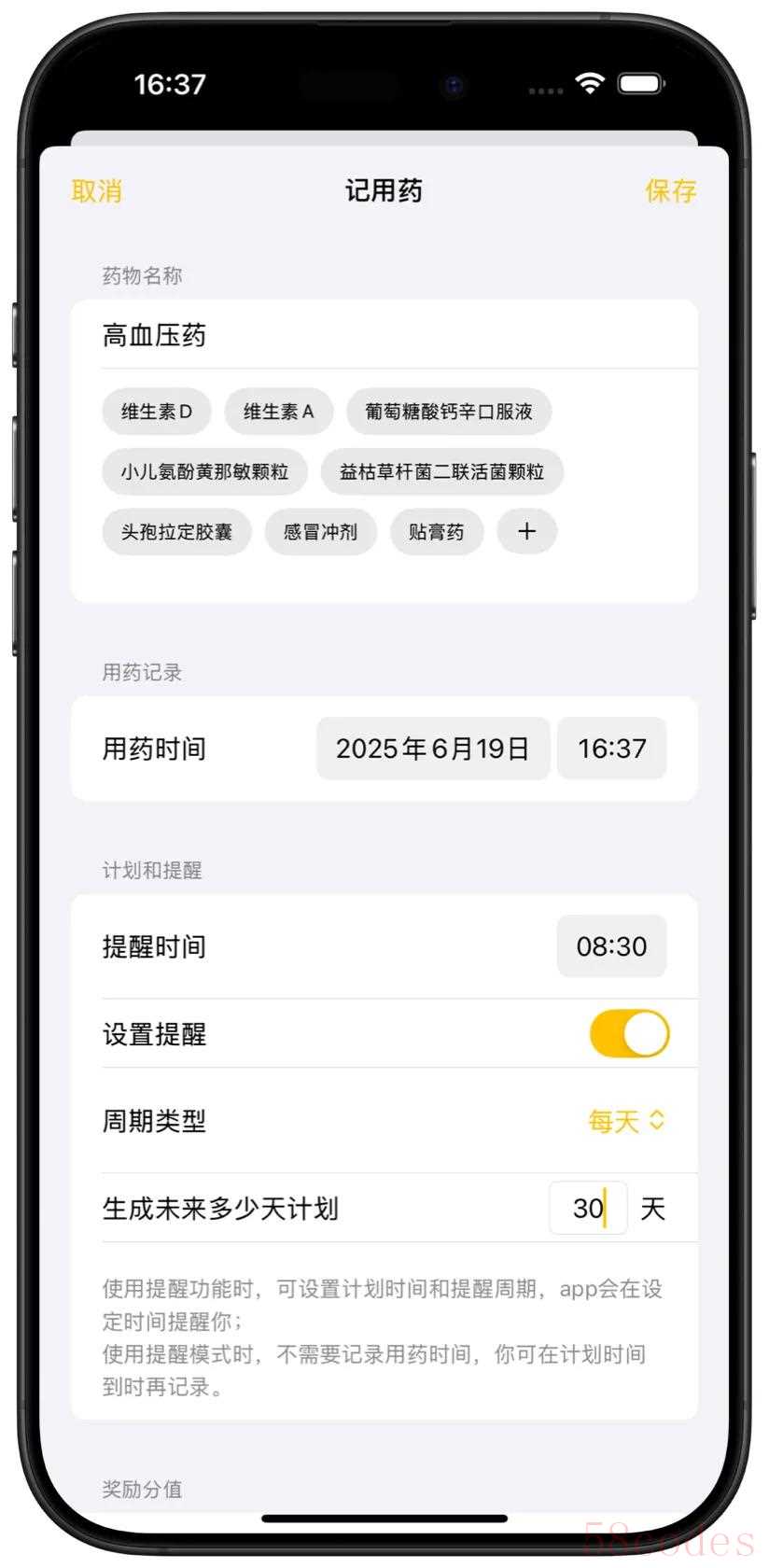Turn off the 设置提醒 switch

click(x=629, y=1034)
